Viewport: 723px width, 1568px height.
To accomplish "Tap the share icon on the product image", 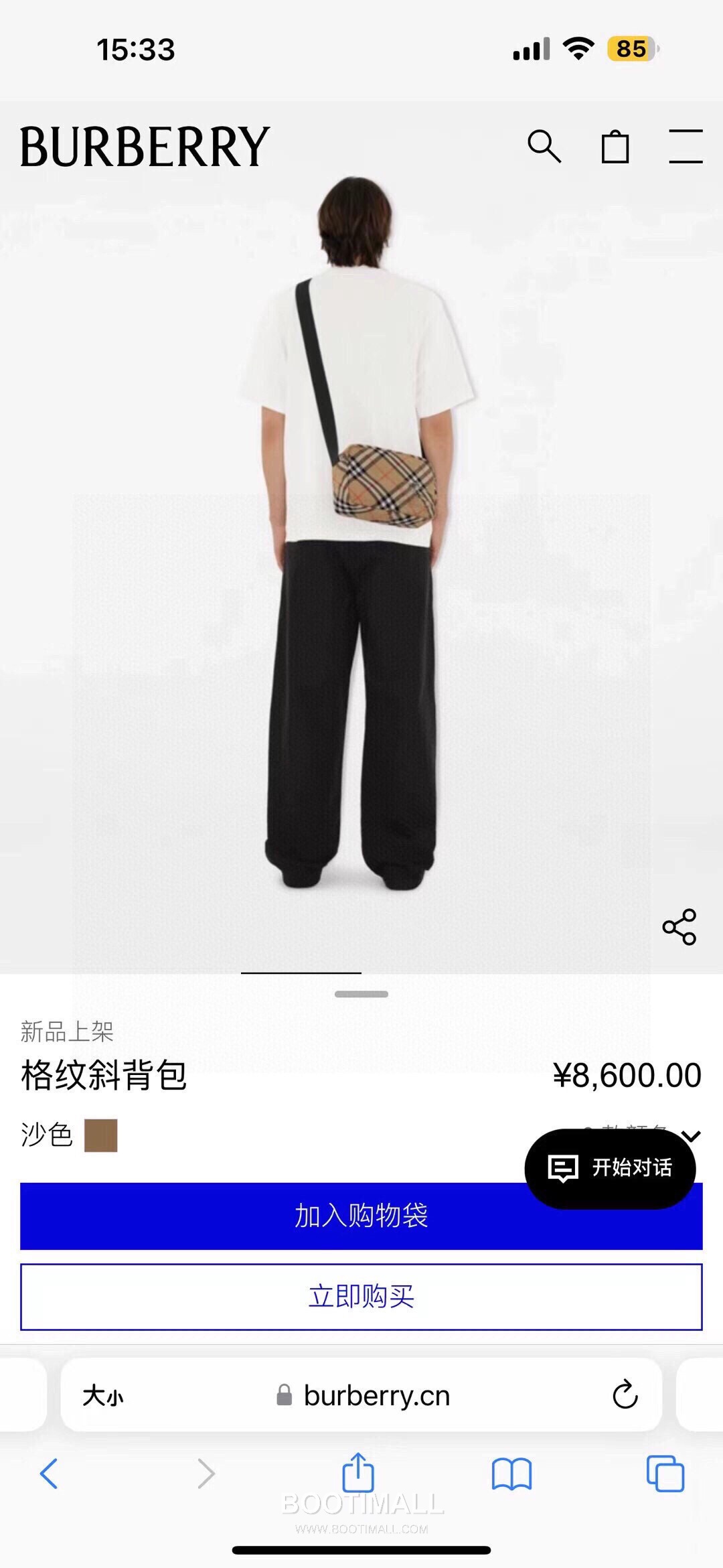I will [x=681, y=928].
